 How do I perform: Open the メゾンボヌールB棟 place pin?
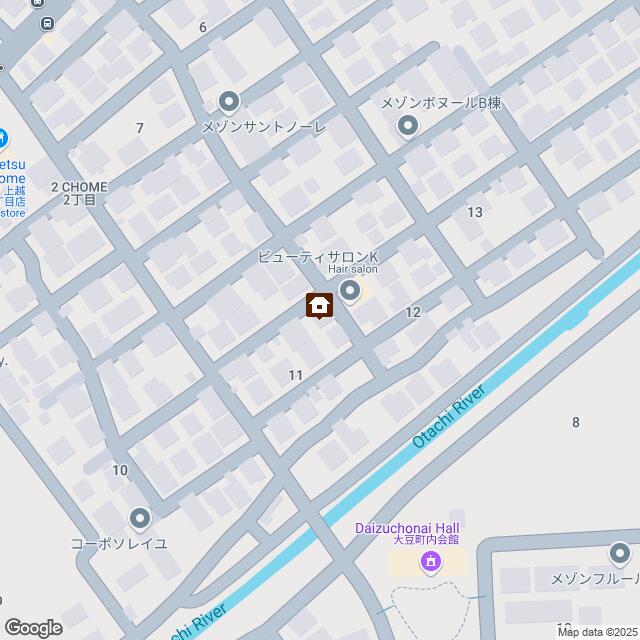click(x=407, y=126)
